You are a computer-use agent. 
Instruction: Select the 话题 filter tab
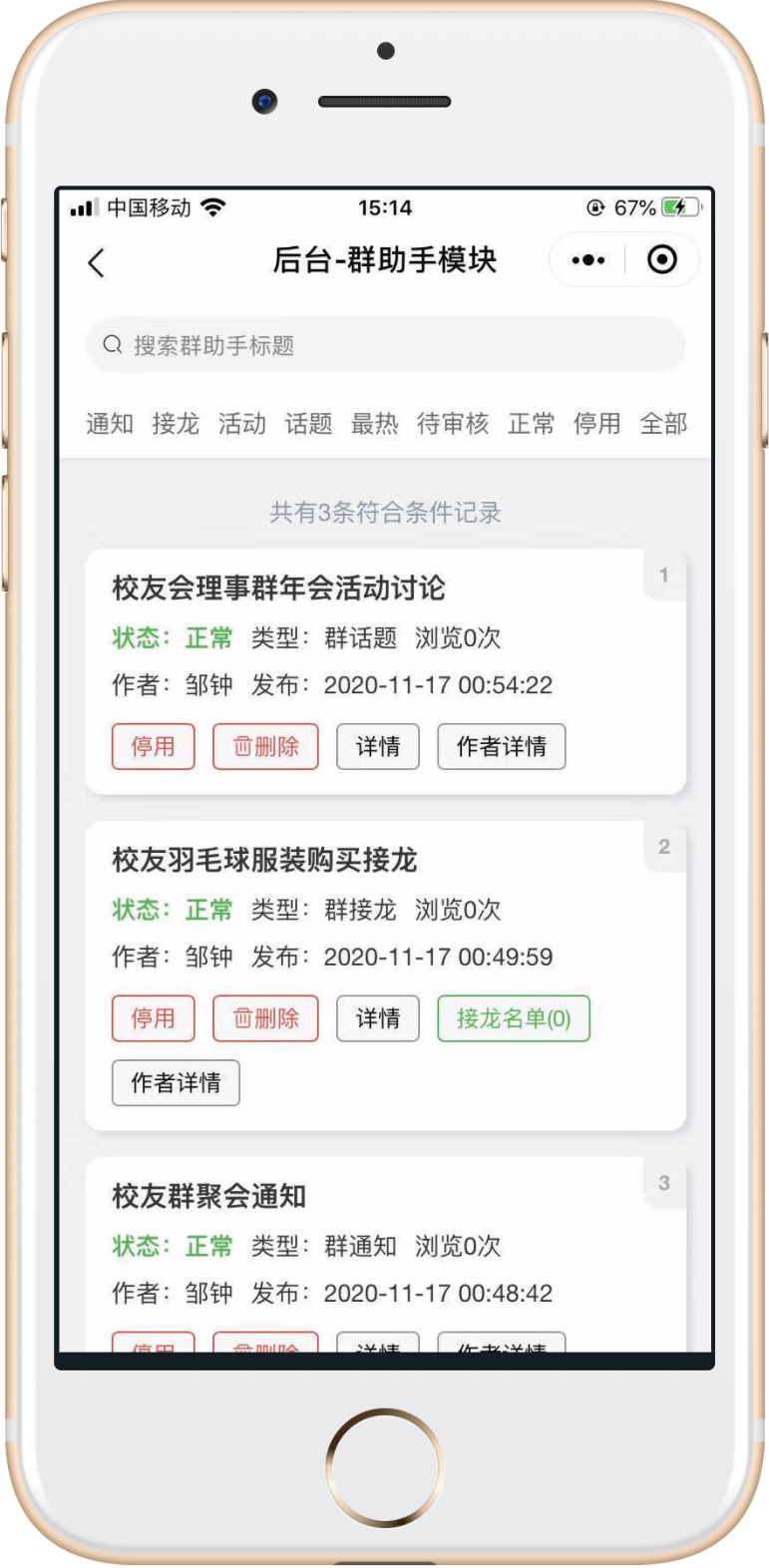tap(308, 424)
